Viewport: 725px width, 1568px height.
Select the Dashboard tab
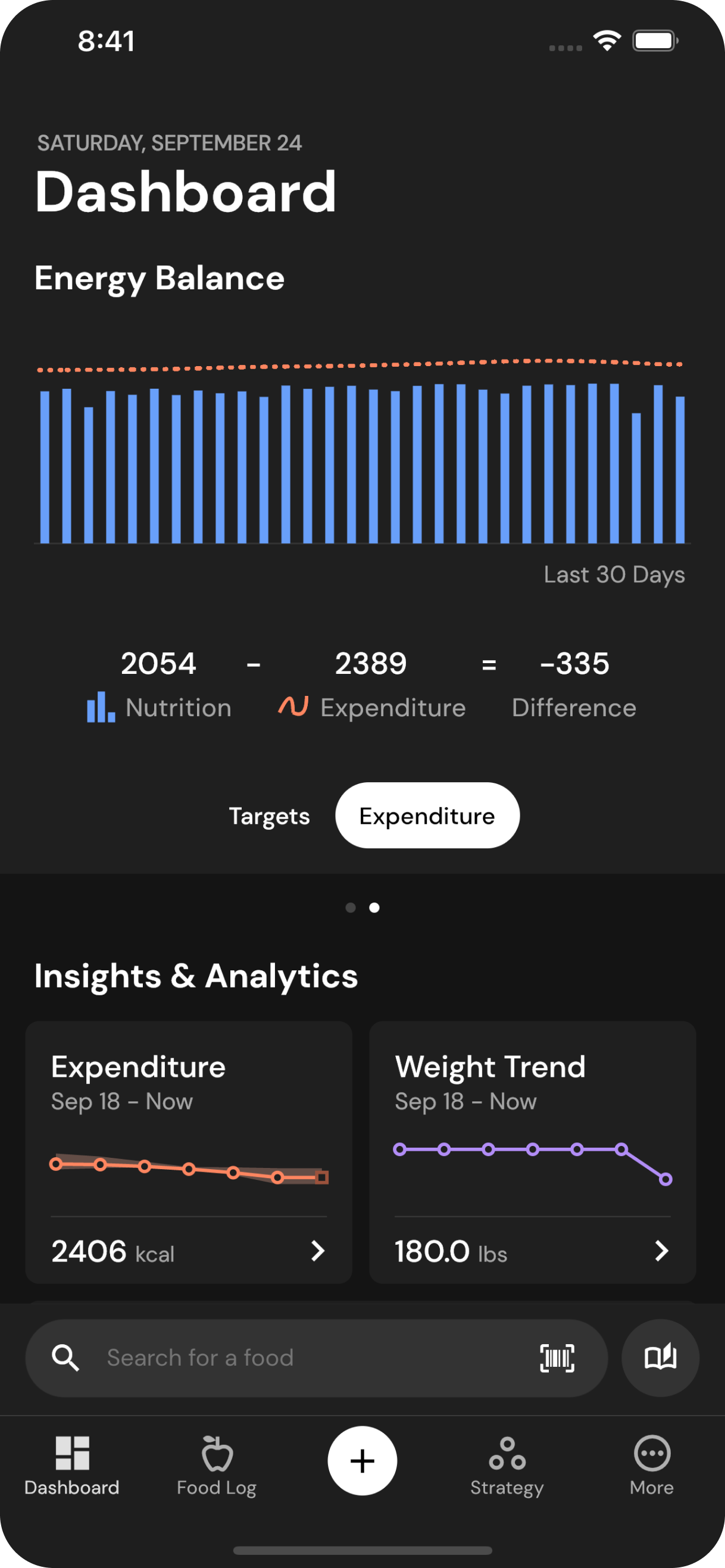pyautogui.click(x=72, y=1464)
